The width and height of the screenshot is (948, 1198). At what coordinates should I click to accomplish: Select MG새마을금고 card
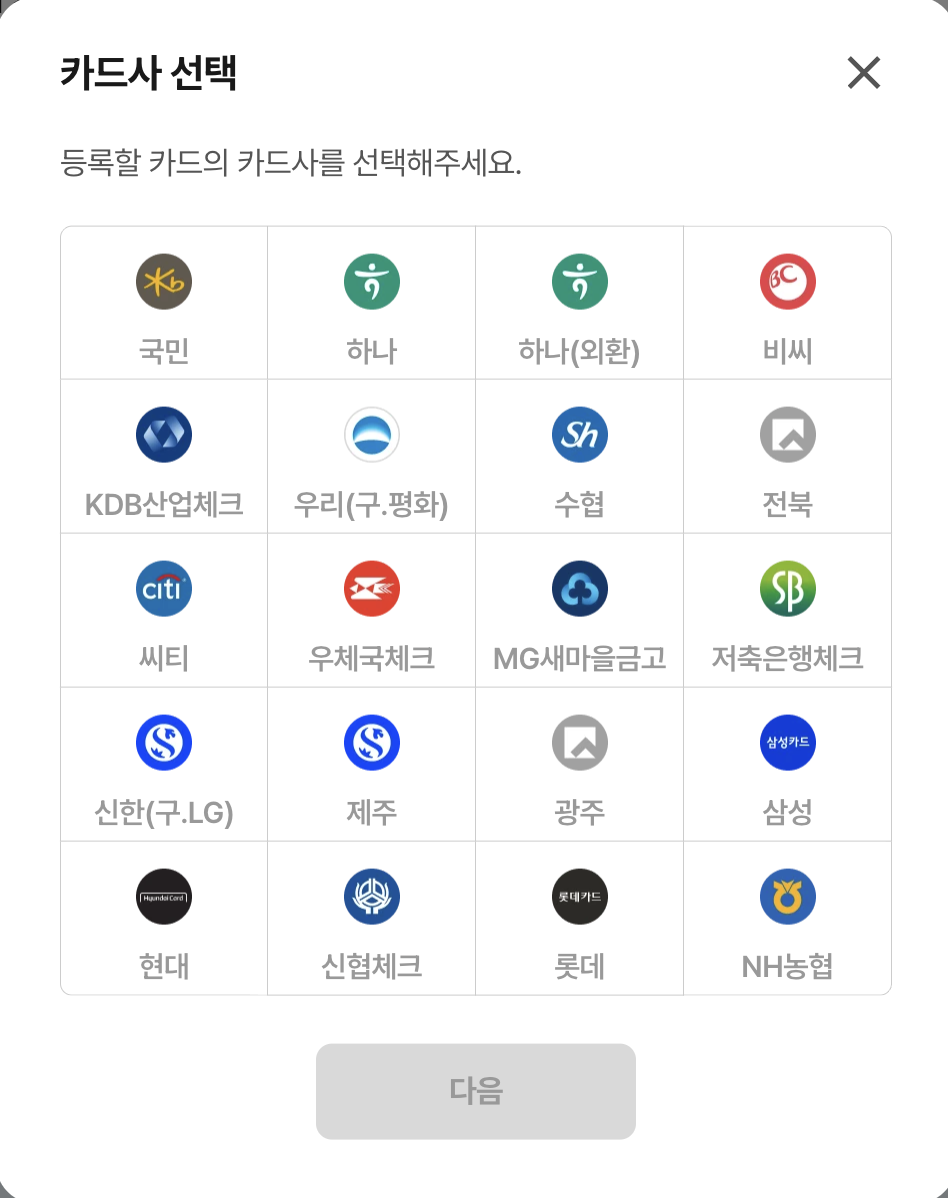click(580, 611)
